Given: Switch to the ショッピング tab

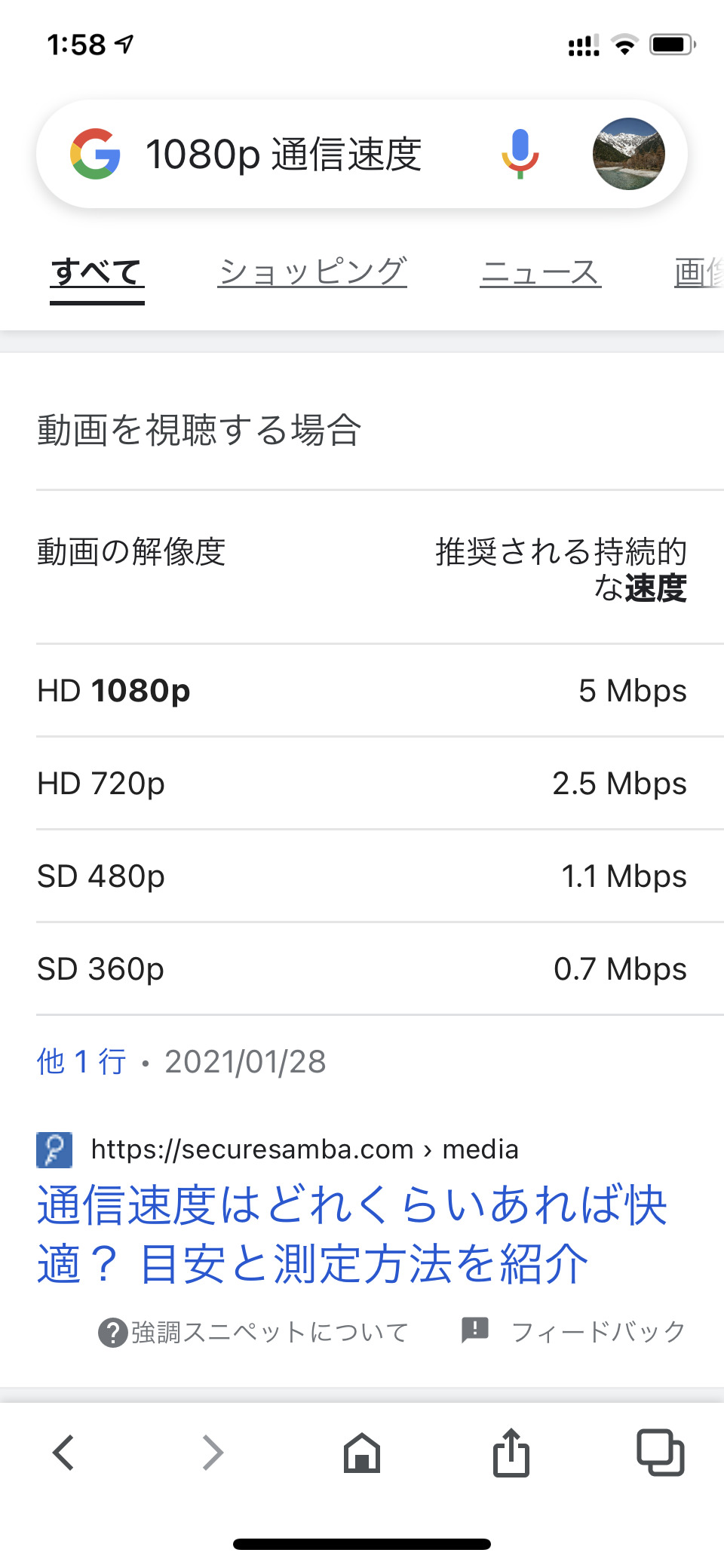Looking at the screenshot, I should 312,272.
